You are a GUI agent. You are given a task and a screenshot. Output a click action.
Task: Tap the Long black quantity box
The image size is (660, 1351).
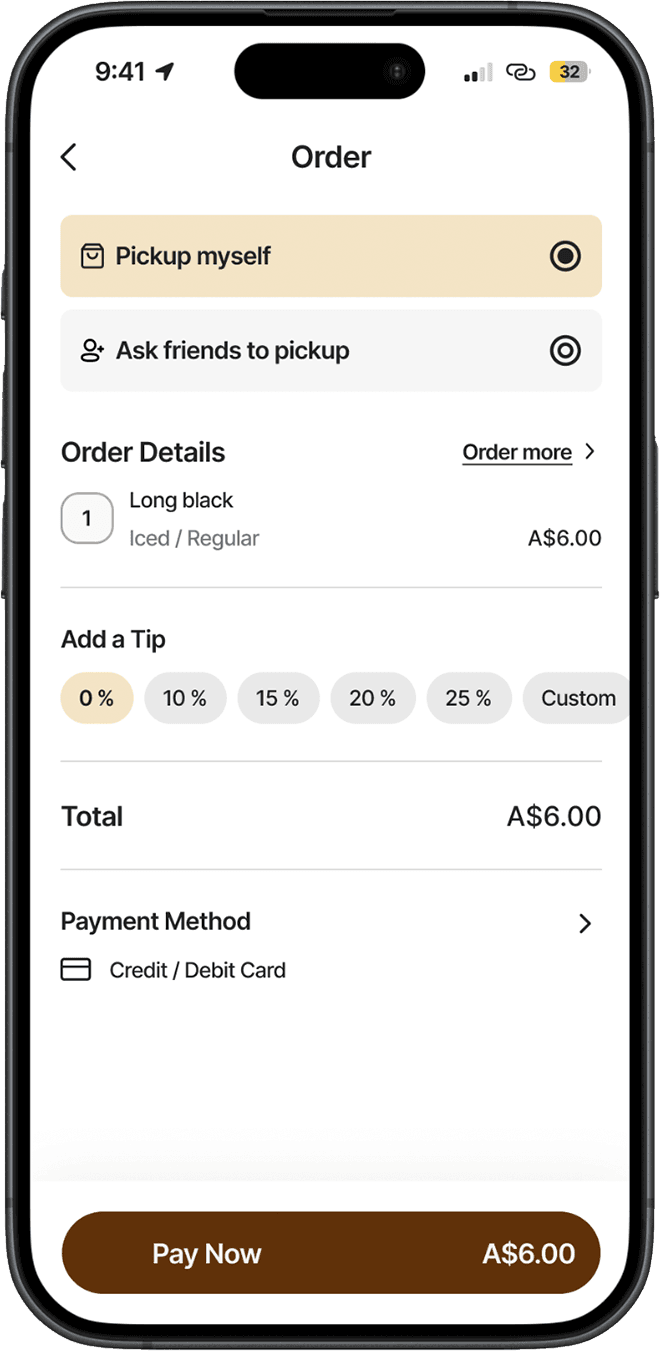point(87,518)
